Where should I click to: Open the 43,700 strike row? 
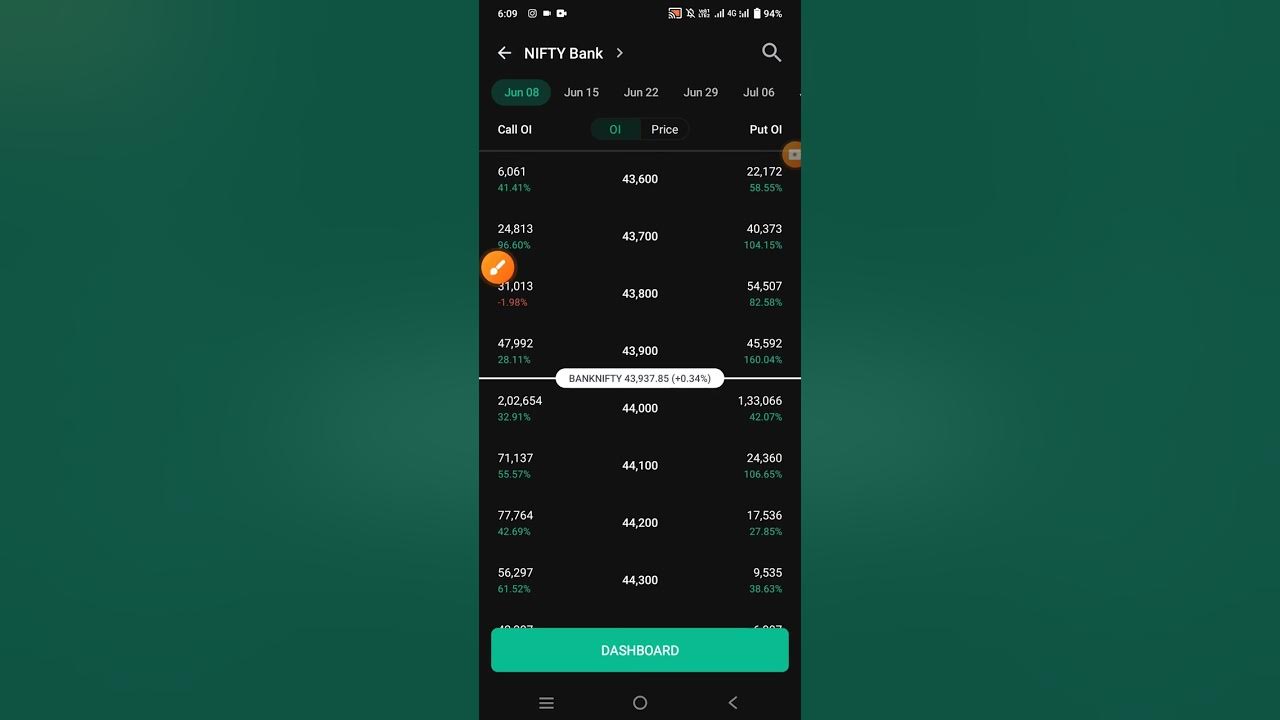[x=640, y=236]
